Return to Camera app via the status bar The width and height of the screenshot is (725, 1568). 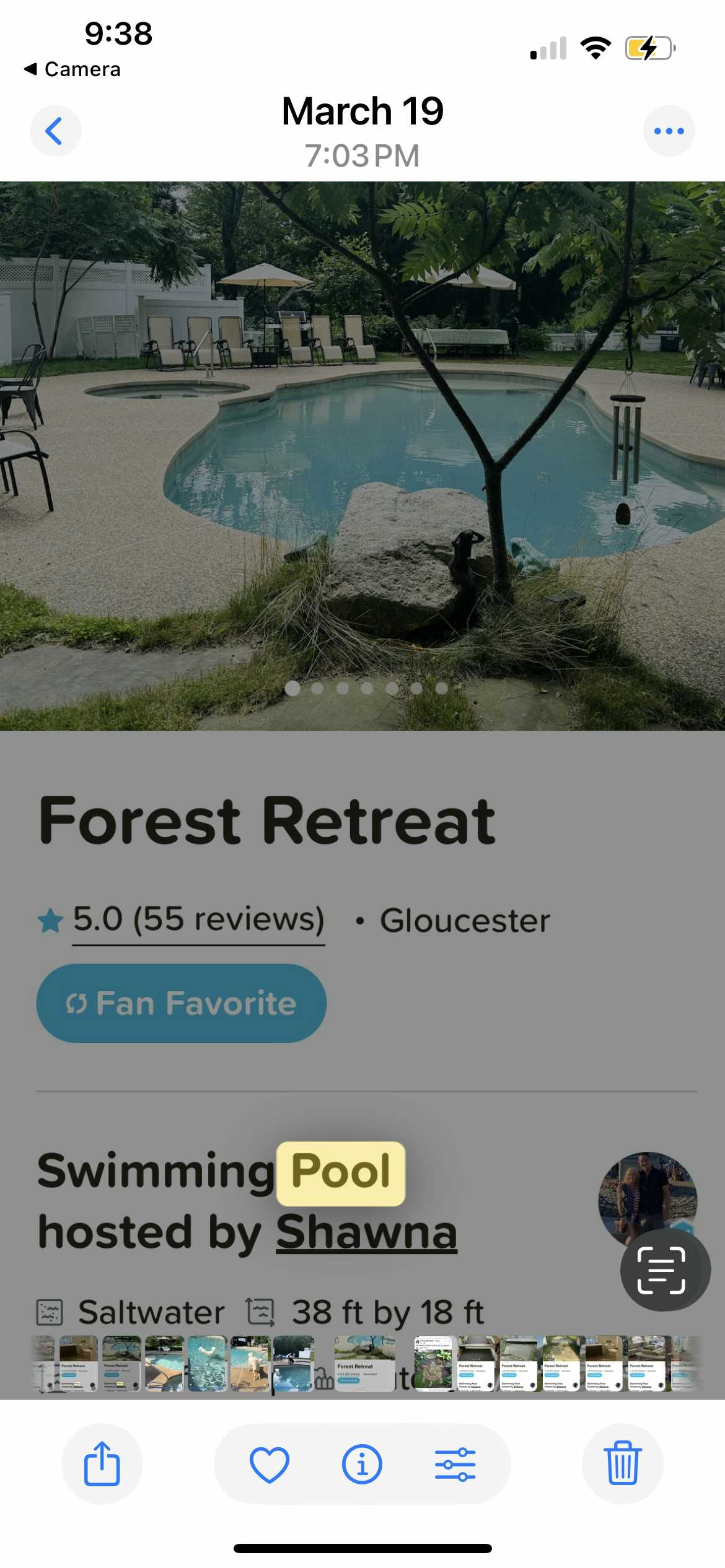click(x=72, y=69)
